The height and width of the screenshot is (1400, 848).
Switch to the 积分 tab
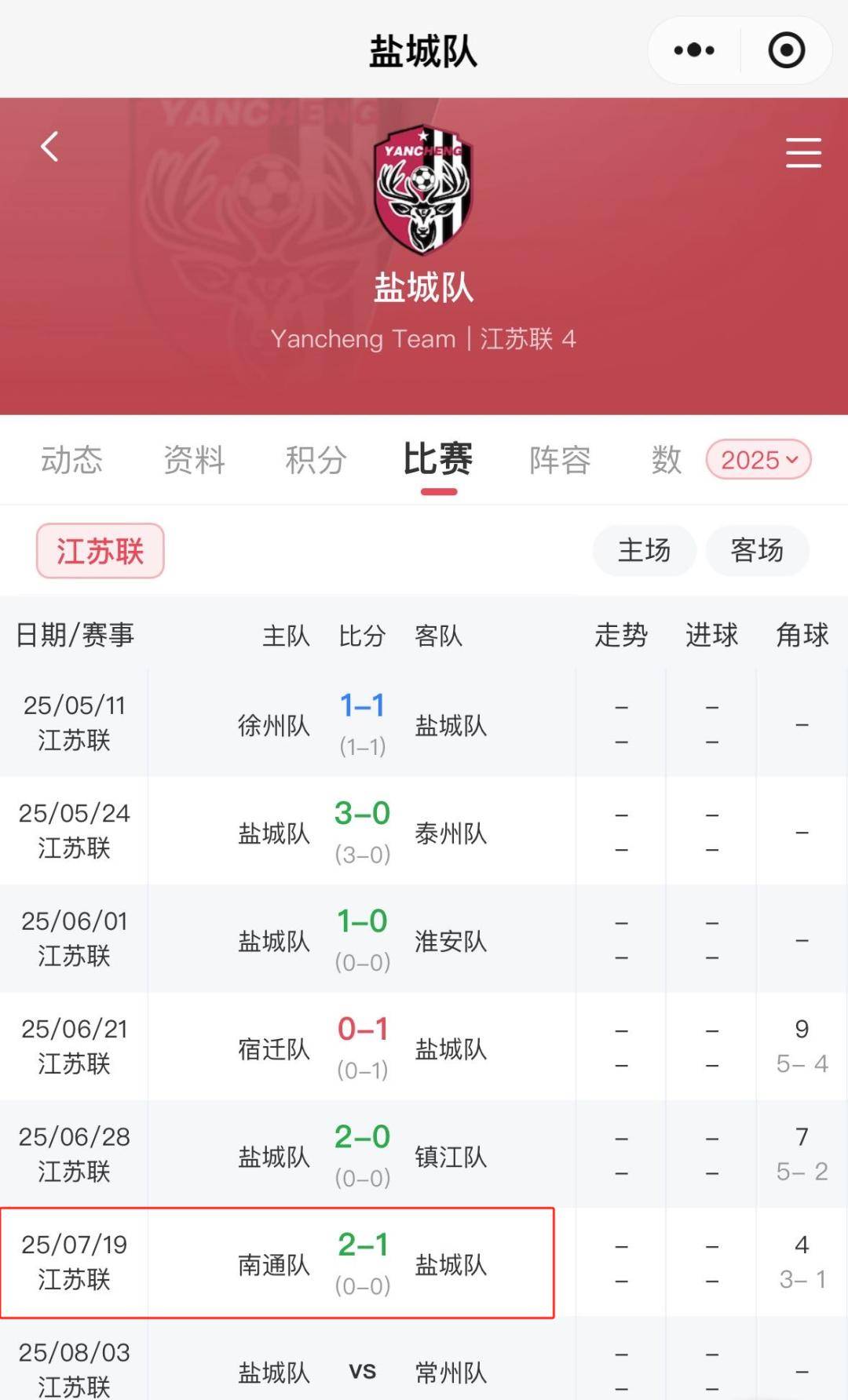[x=316, y=460]
